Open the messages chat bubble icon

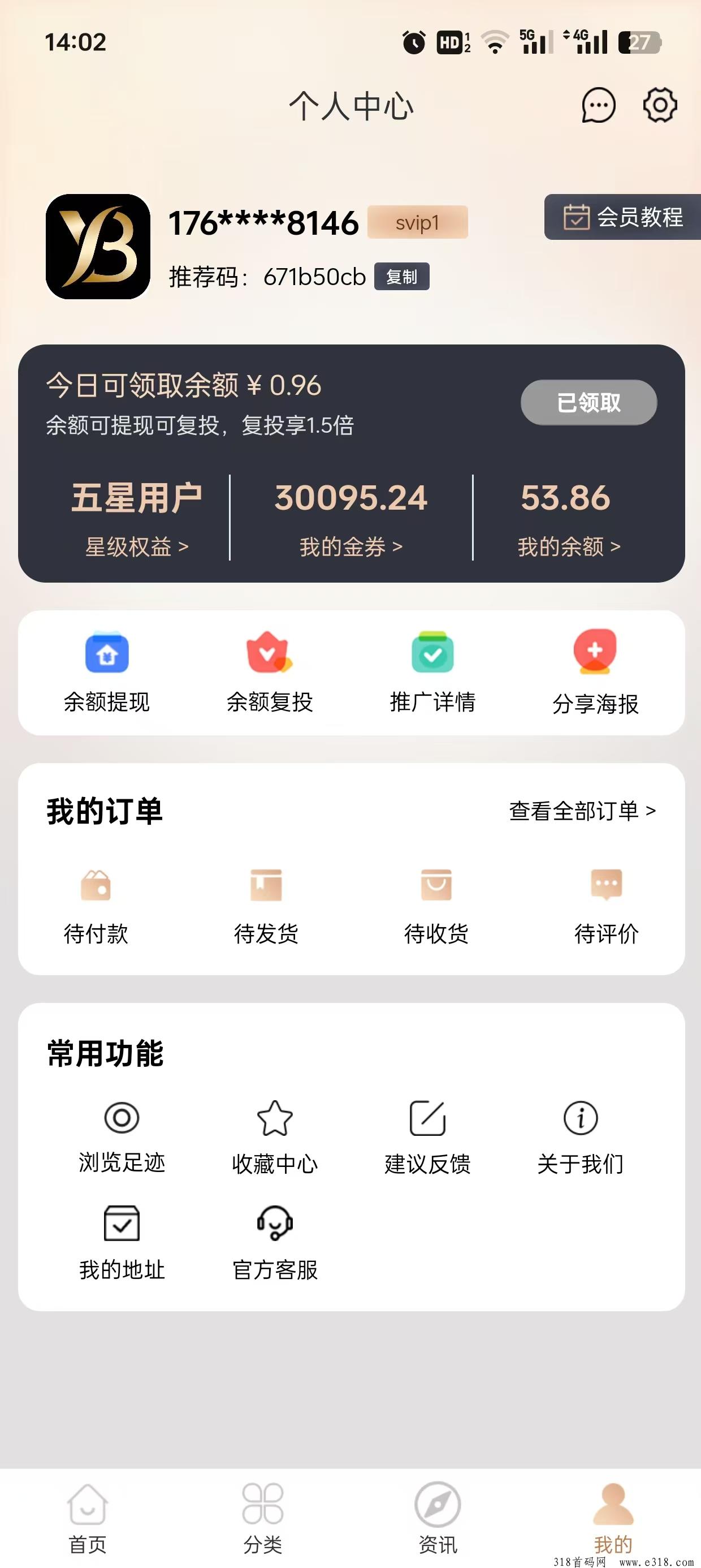[x=598, y=105]
